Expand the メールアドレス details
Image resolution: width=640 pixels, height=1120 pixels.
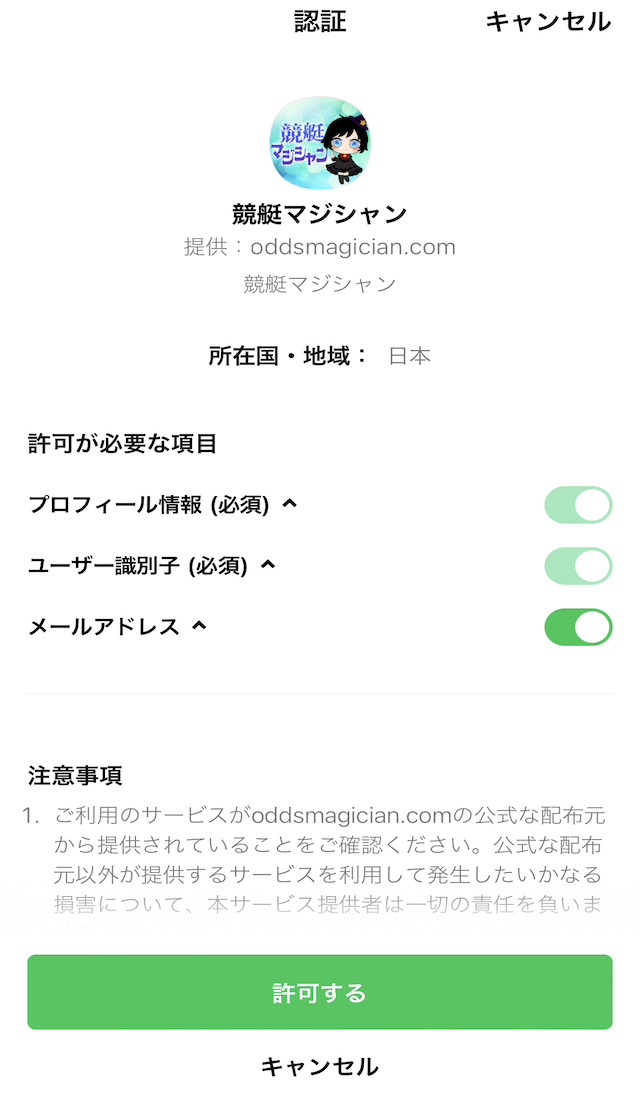[117, 627]
